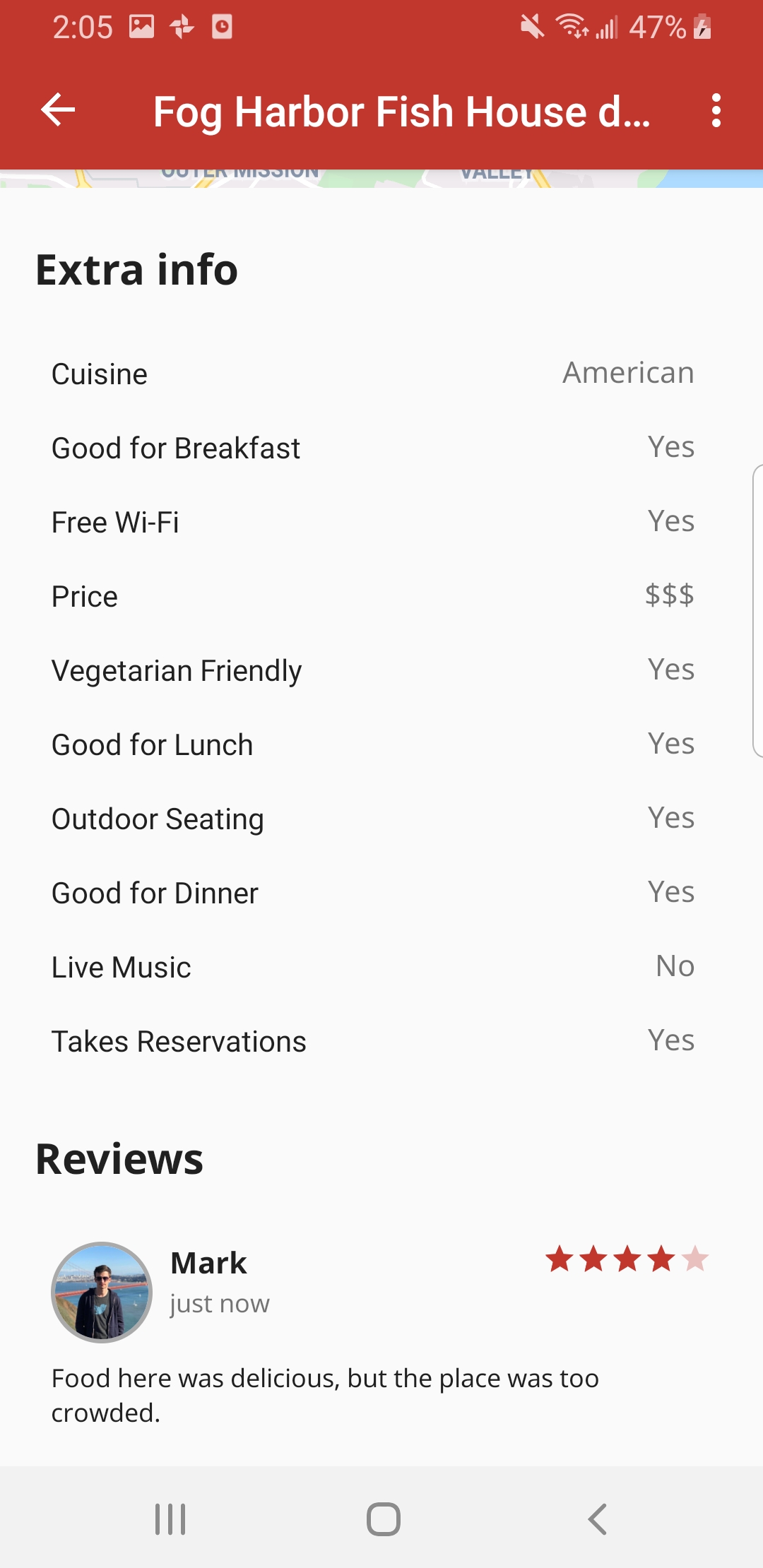Go back using the app bar arrow

tap(58, 110)
